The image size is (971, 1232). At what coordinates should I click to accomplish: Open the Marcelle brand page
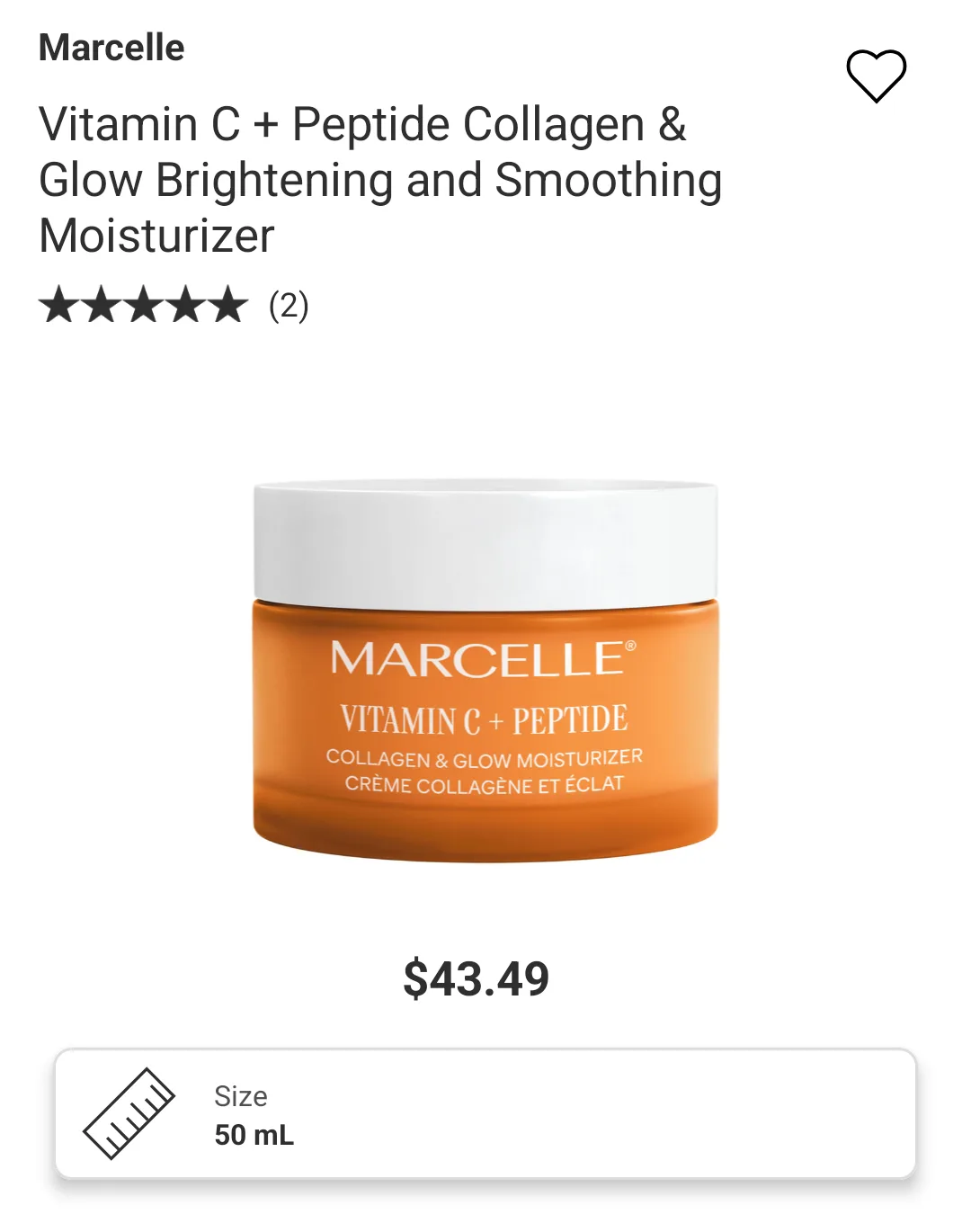110,49
